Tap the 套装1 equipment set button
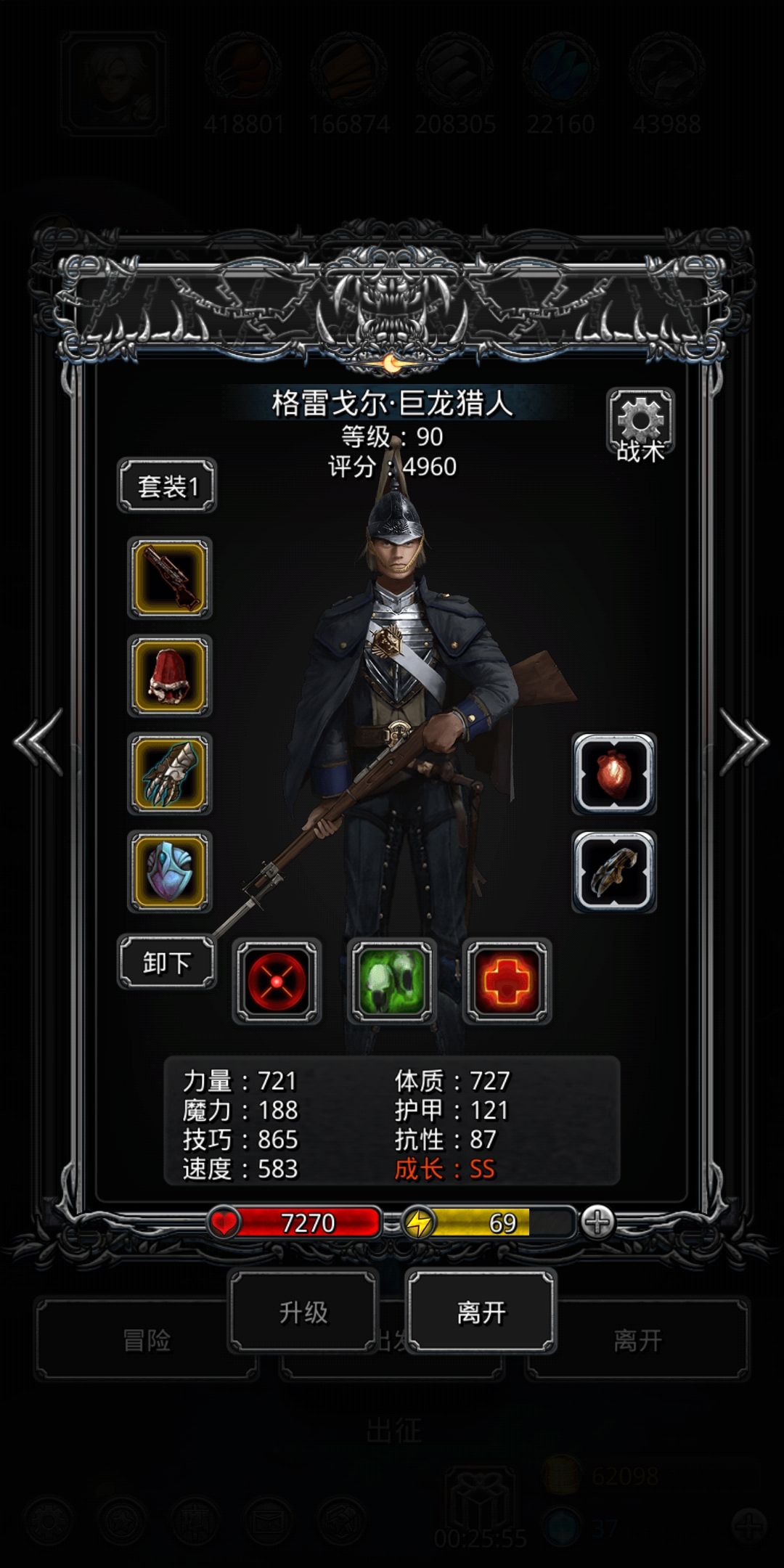This screenshot has height=1568, width=784. pyautogui.click(x=167, y=486)
